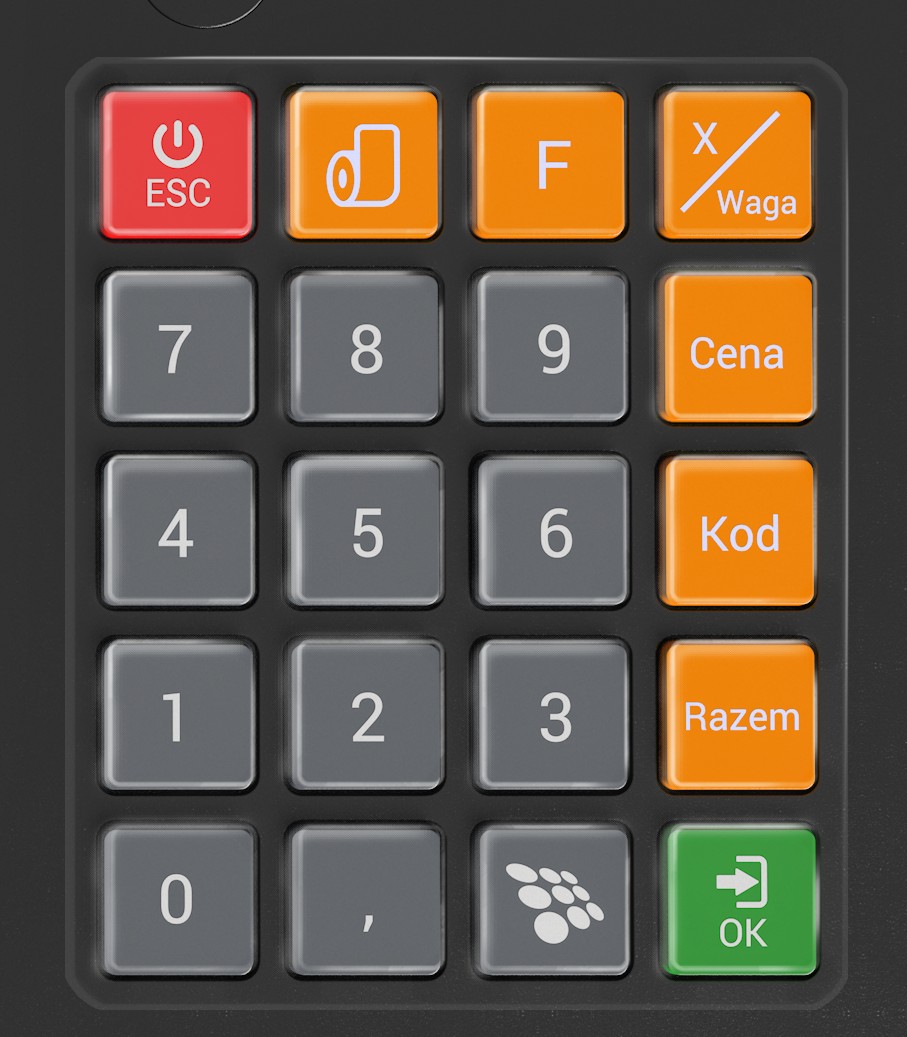The height and width of the screenshot is (1037, 907).
Task: Tap the Cena key
Action: (x=738, y=349)
